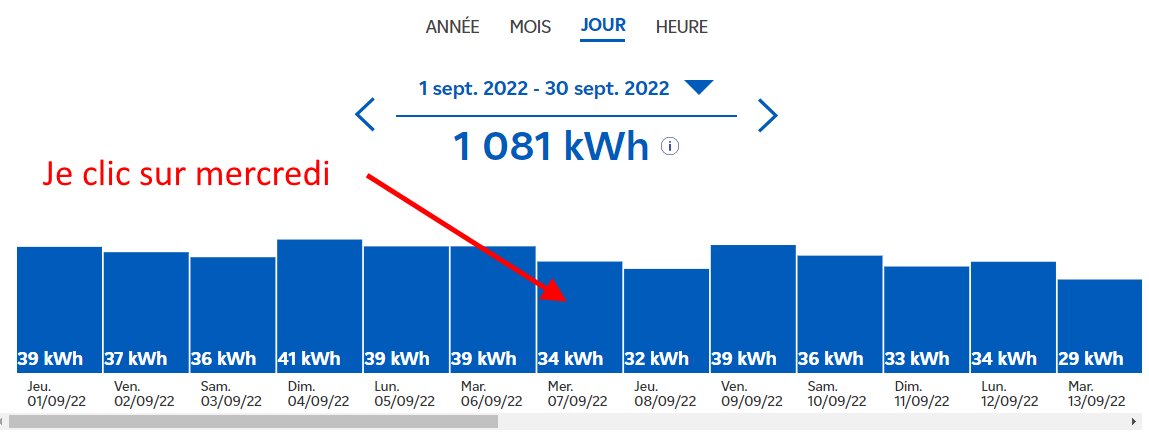Select the Jeu. 08/09/22 bar with 32 kWh
Viewport: 1149px width, 444px height.
(x=666, y=322)
